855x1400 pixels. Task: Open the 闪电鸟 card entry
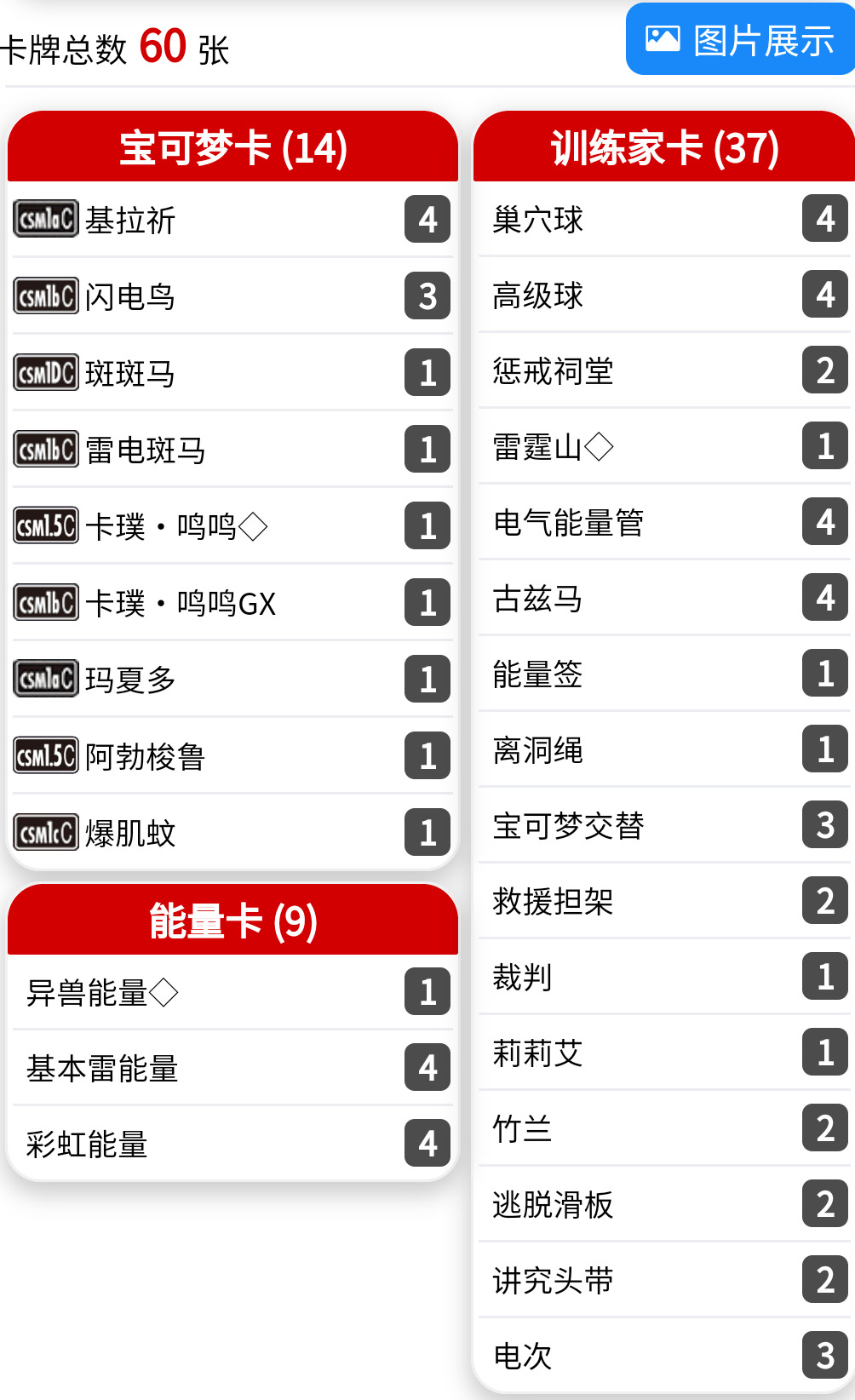232,296
